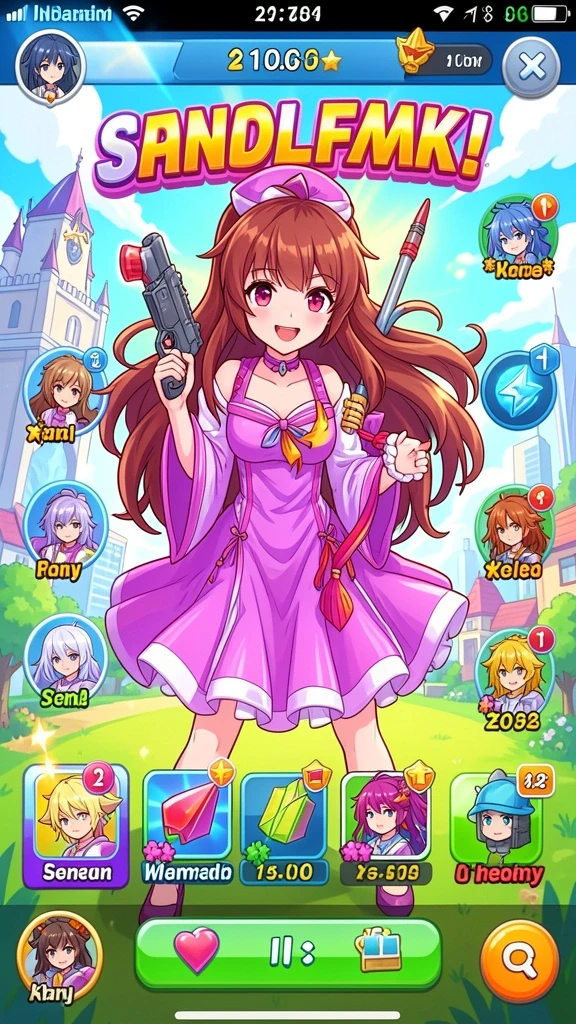Open the player profile avatar at top left

[50, 67]
